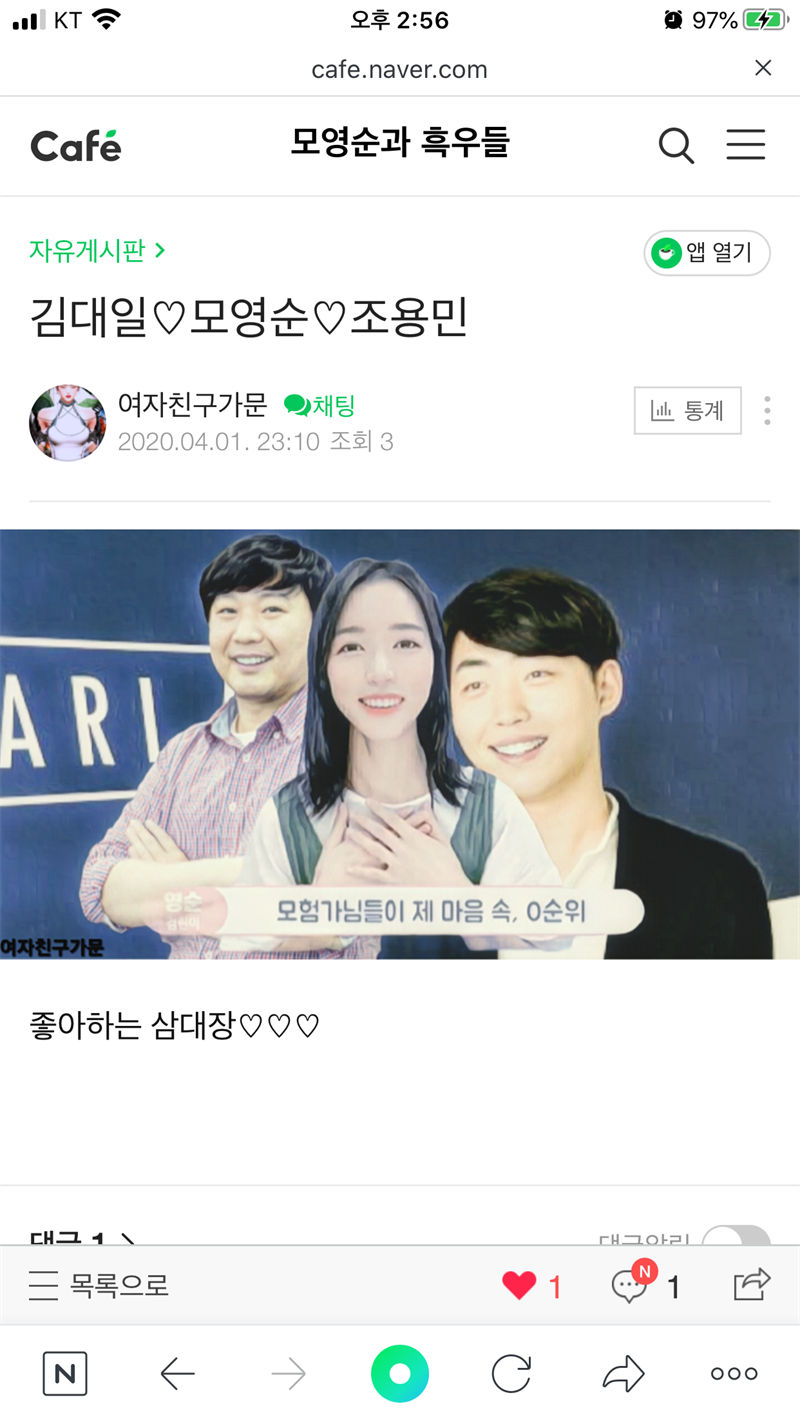Open the 자유게시판 board link
800x1422 pixels.
click(x=97, y=250)
